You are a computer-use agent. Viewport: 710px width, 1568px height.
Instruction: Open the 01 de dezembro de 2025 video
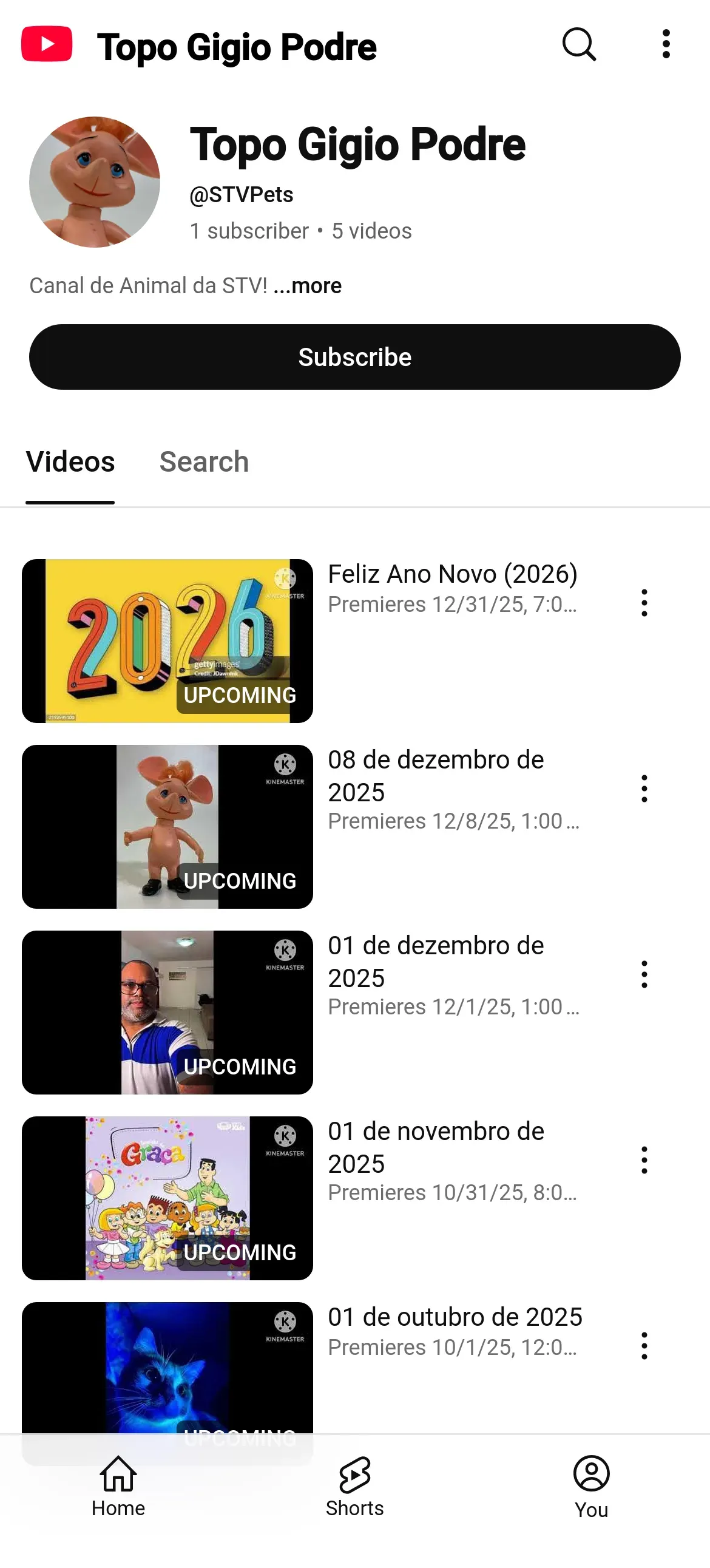167,1012
